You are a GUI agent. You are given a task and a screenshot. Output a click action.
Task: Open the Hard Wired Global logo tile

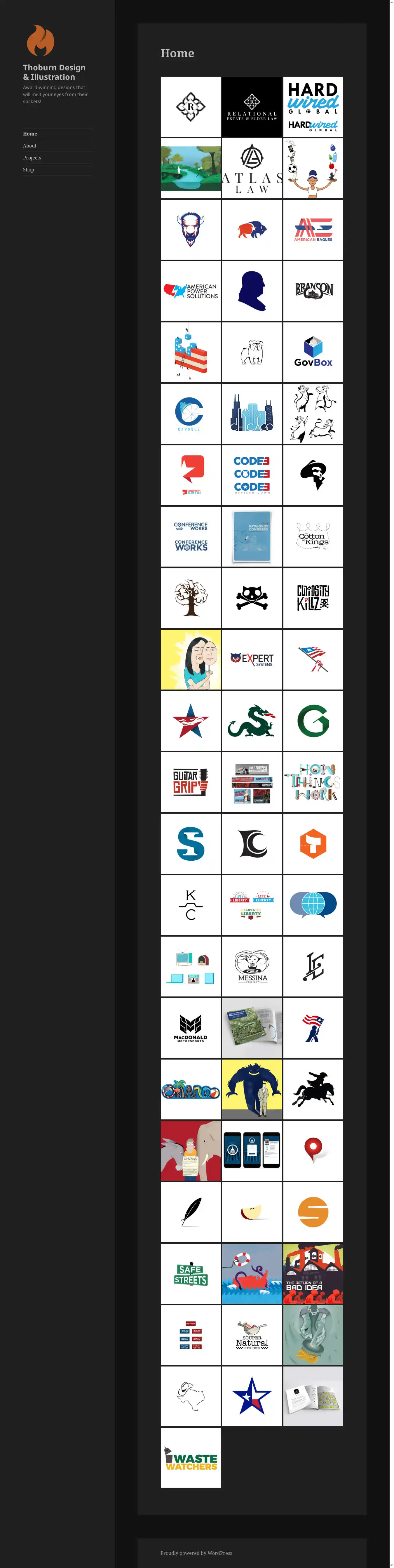point(313,107)
